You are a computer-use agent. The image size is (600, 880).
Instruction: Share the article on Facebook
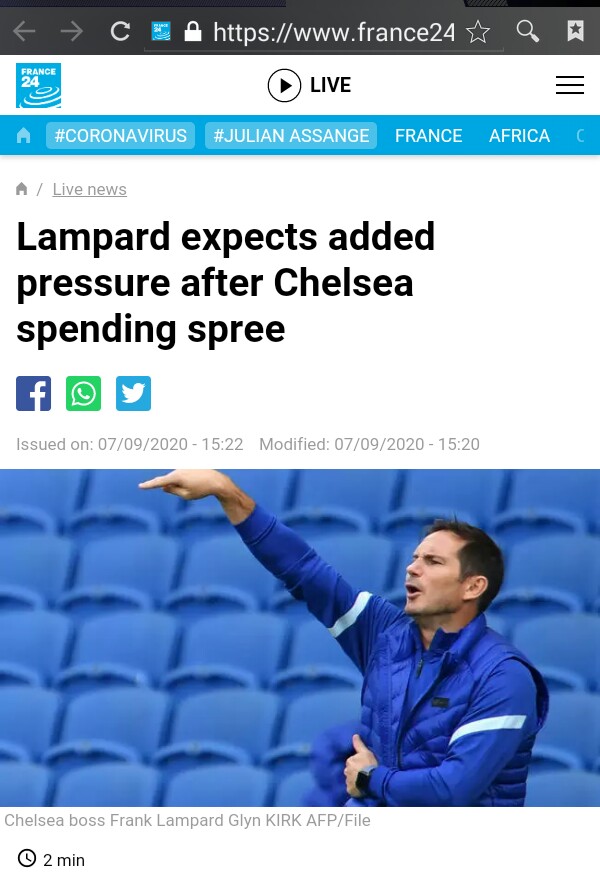[34, 393]
